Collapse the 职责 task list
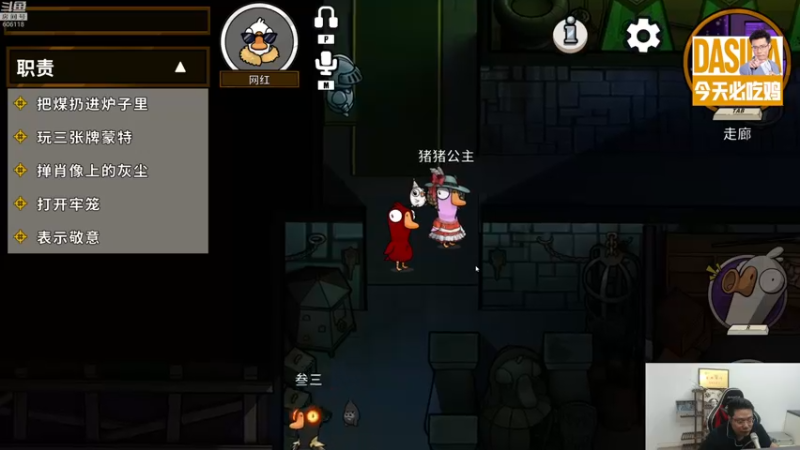 click(x=181, y=68)
